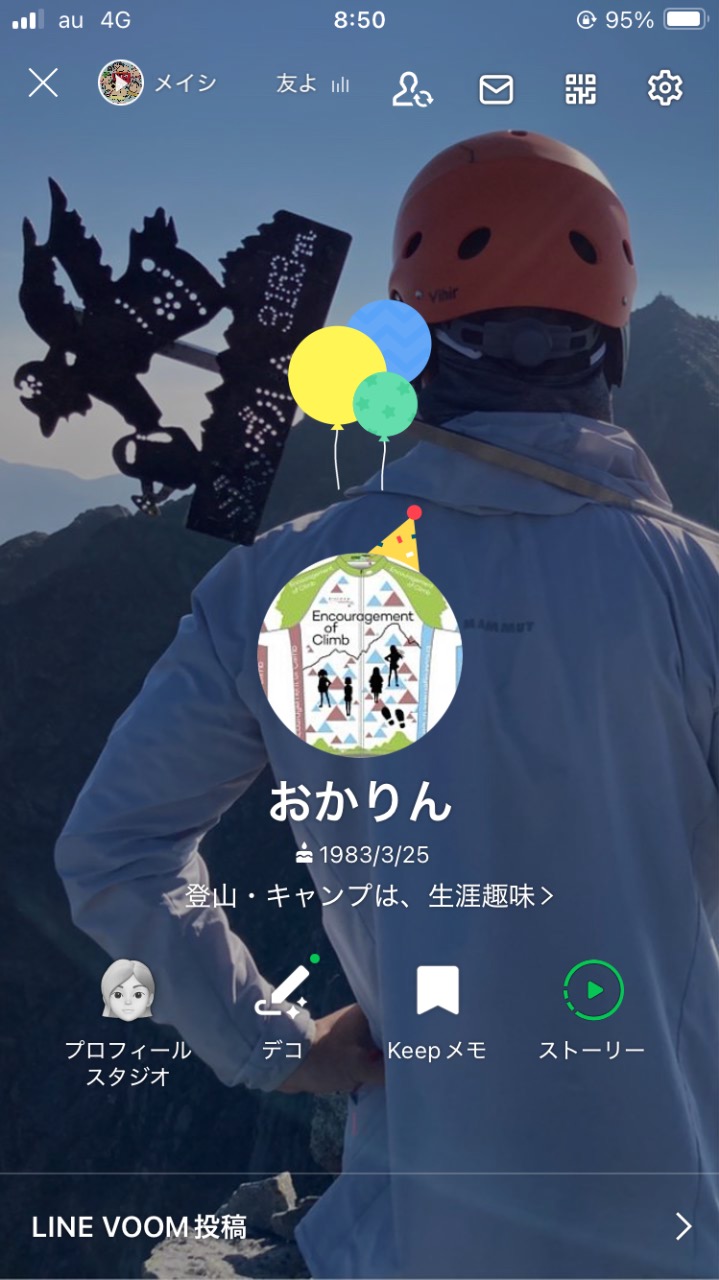Show my QR code
Screen dimensions: 719x1280
pyautogui.click(x=580, y=88)
